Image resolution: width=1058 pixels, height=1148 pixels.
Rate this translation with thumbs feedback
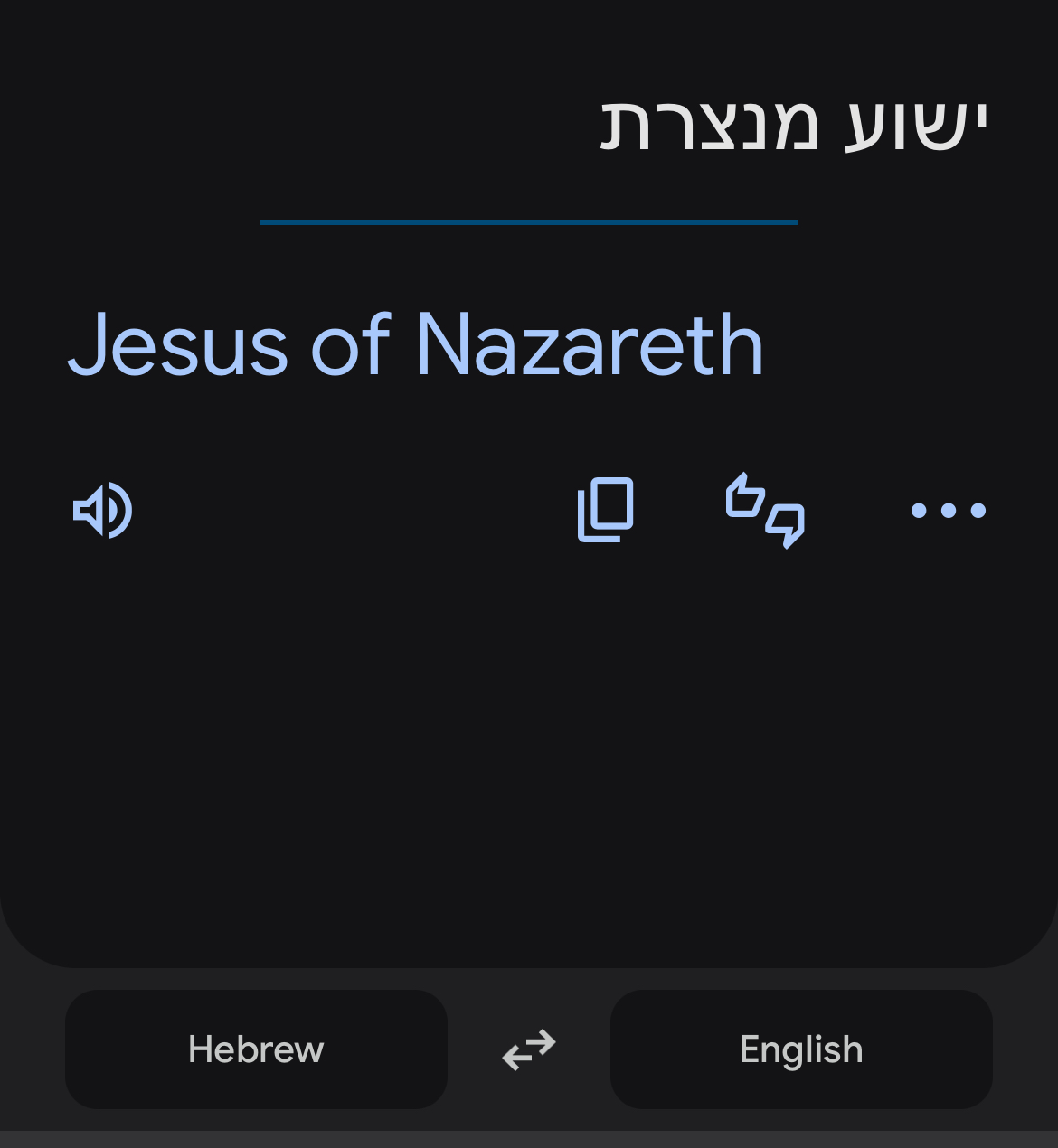765,511
